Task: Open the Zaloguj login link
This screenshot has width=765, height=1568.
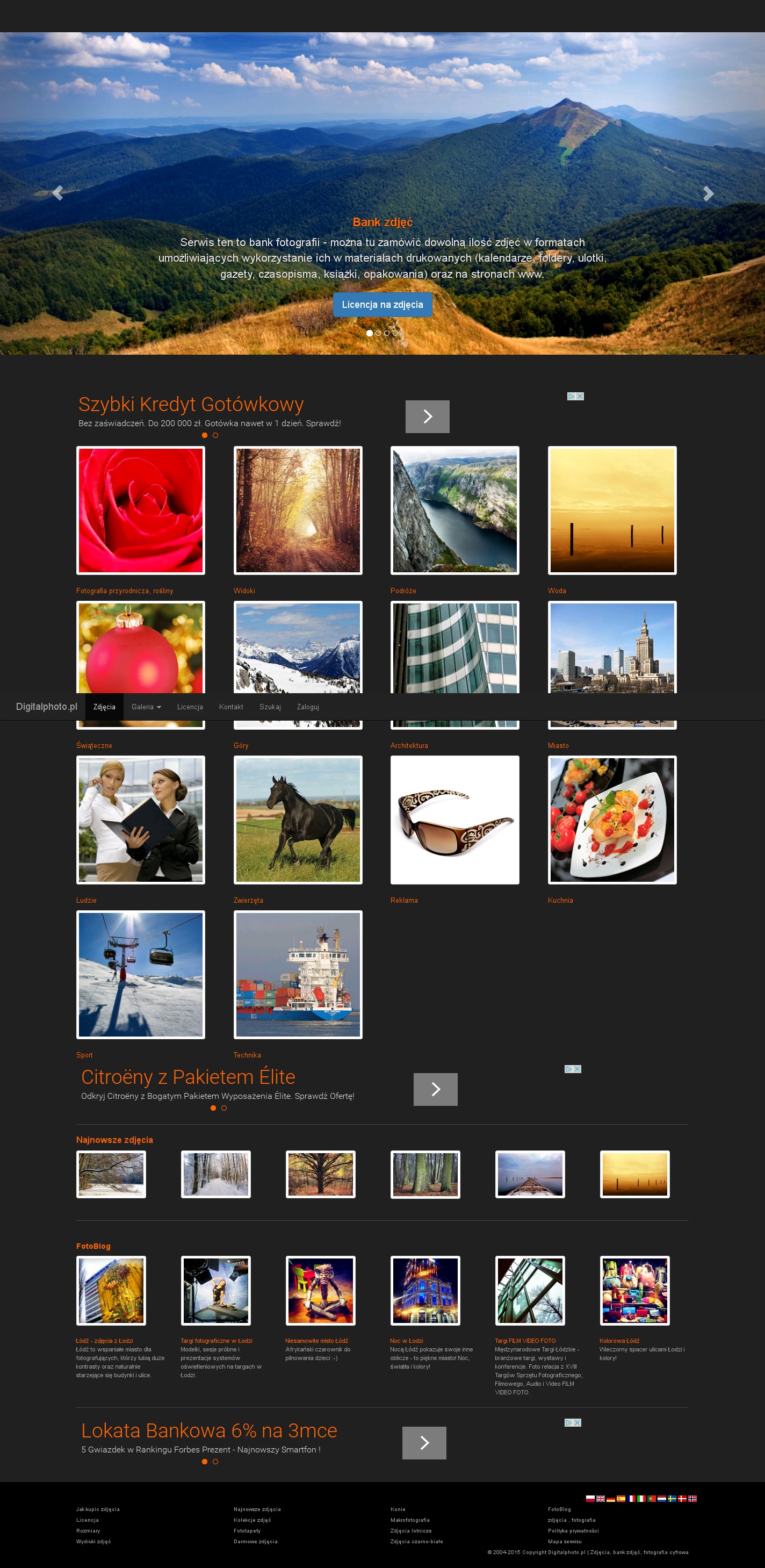Action: coord(307,707)
